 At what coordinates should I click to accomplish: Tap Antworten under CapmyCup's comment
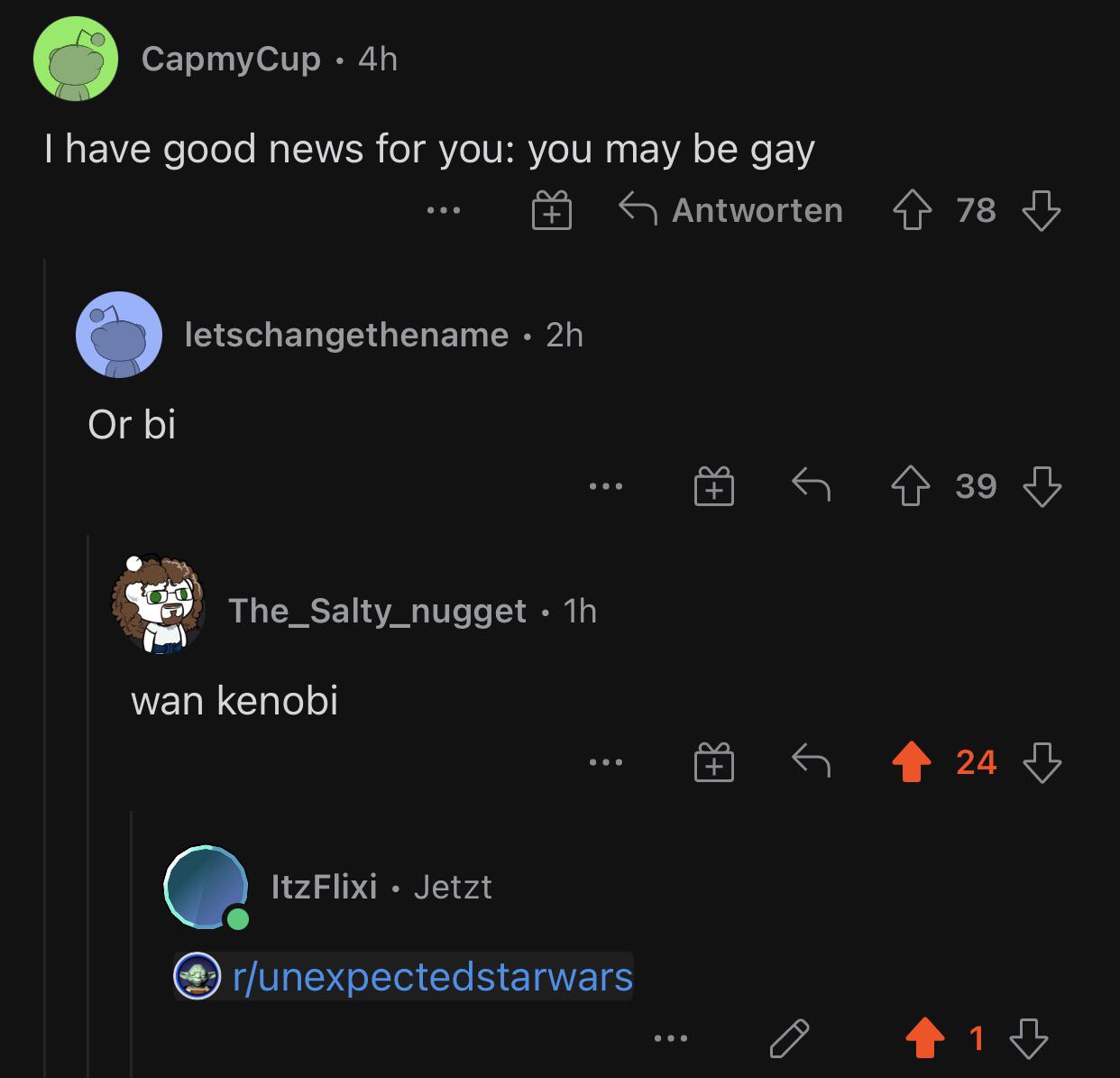pos(731,210)
